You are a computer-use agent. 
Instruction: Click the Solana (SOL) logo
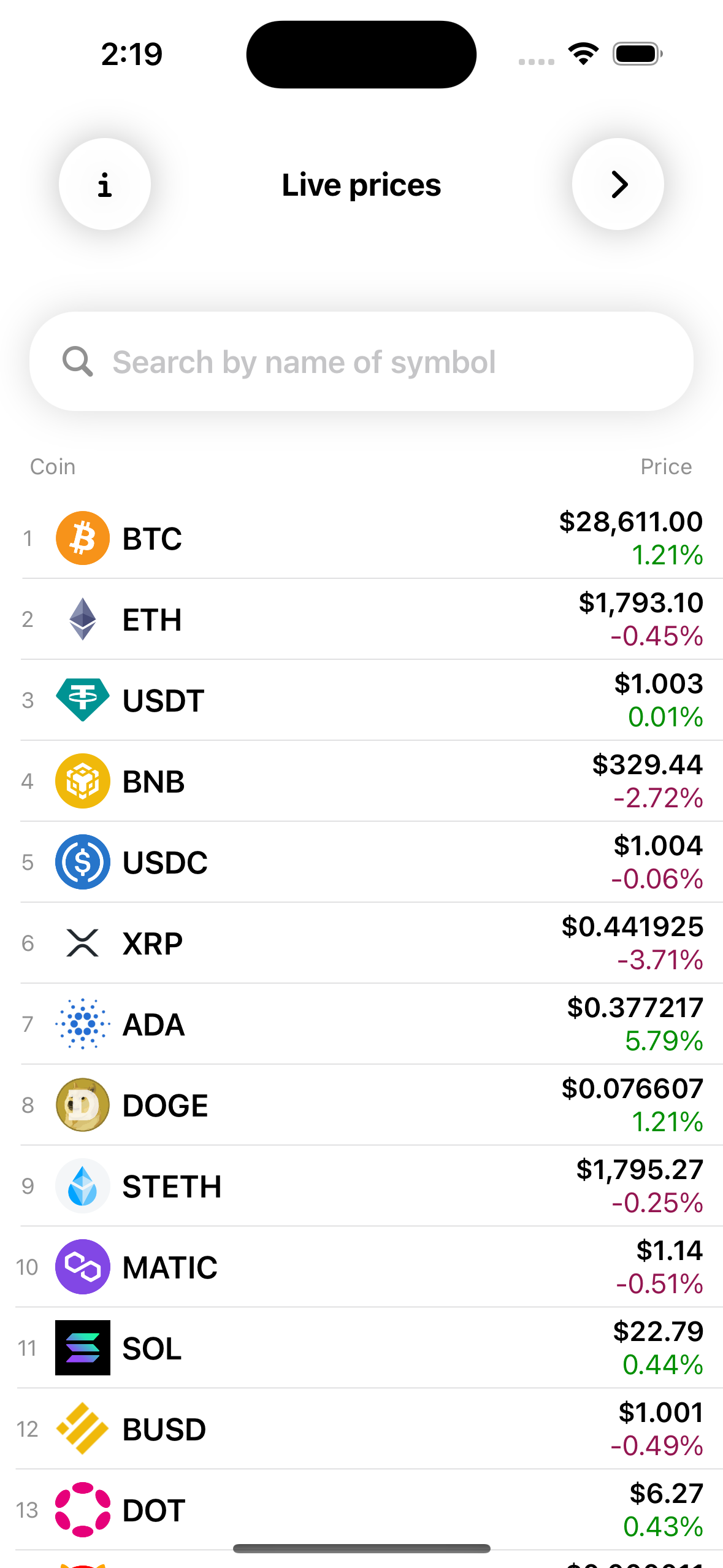[x=83, y=1348]
